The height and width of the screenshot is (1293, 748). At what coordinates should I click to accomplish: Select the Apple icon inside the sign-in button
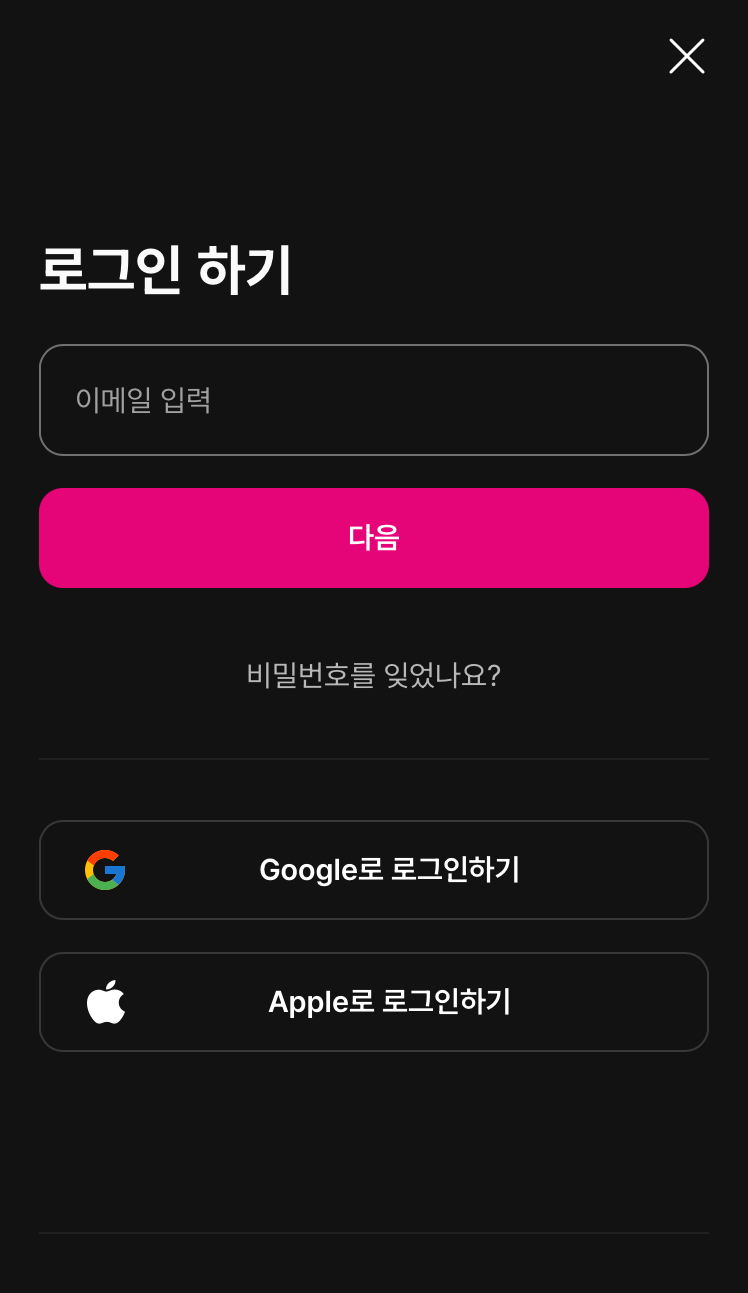[105, 1001]
